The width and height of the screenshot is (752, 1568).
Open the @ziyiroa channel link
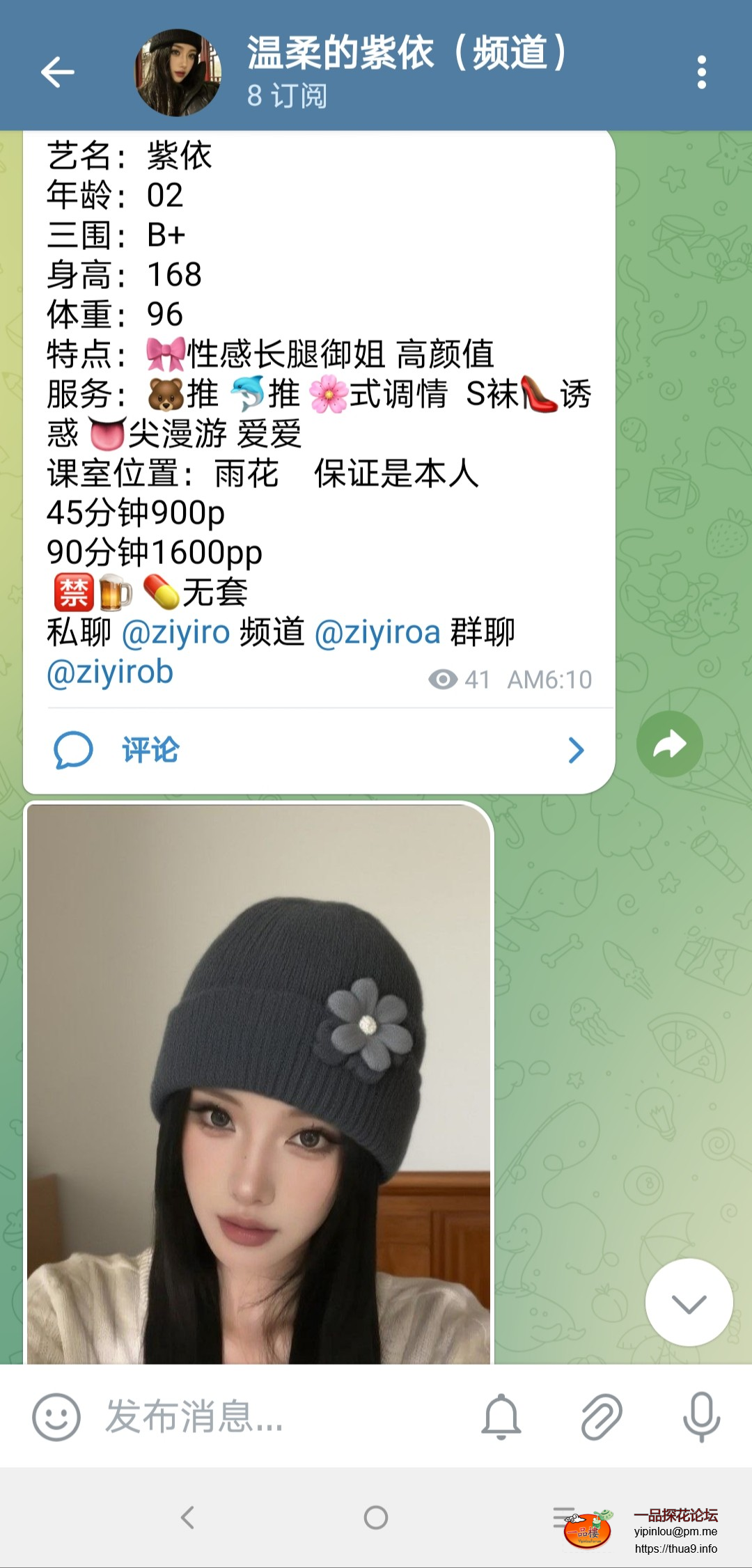click(377, 632)
